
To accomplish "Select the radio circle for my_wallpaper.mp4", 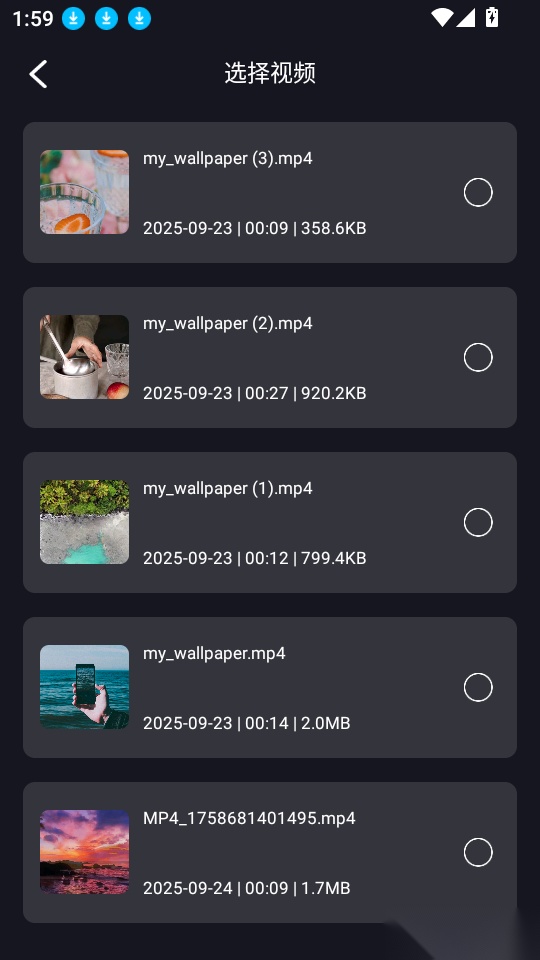I will pyautogui.click(x=478, y=688).
